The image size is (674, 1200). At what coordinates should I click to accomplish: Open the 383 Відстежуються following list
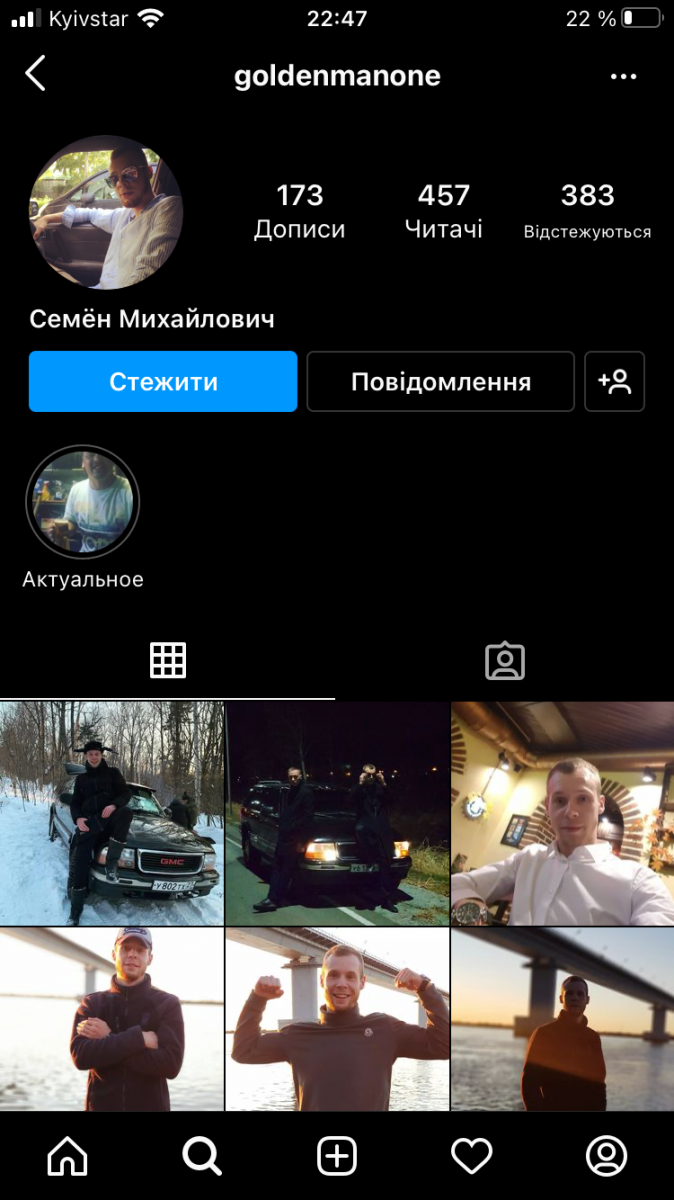[x=587, y=210]
